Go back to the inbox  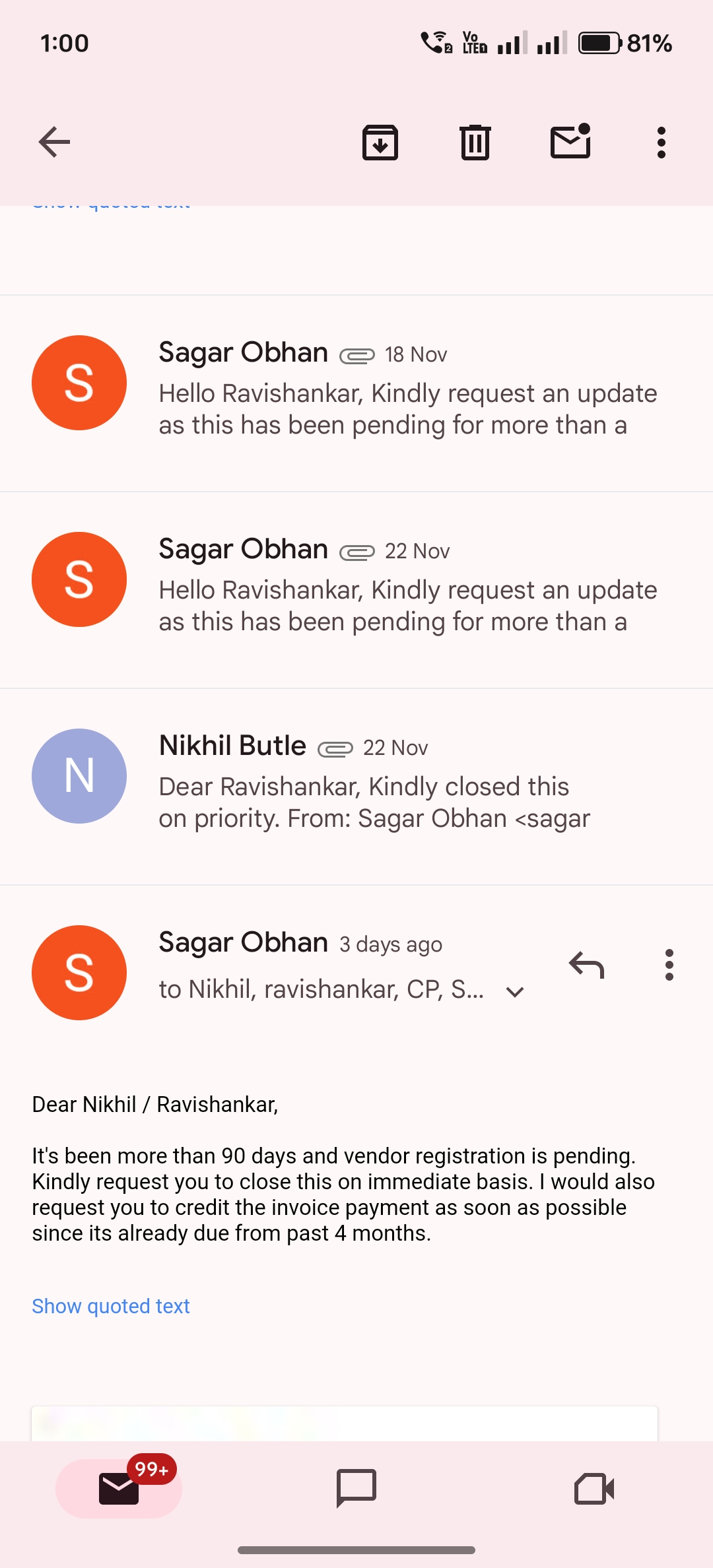[x=54, y=142]
